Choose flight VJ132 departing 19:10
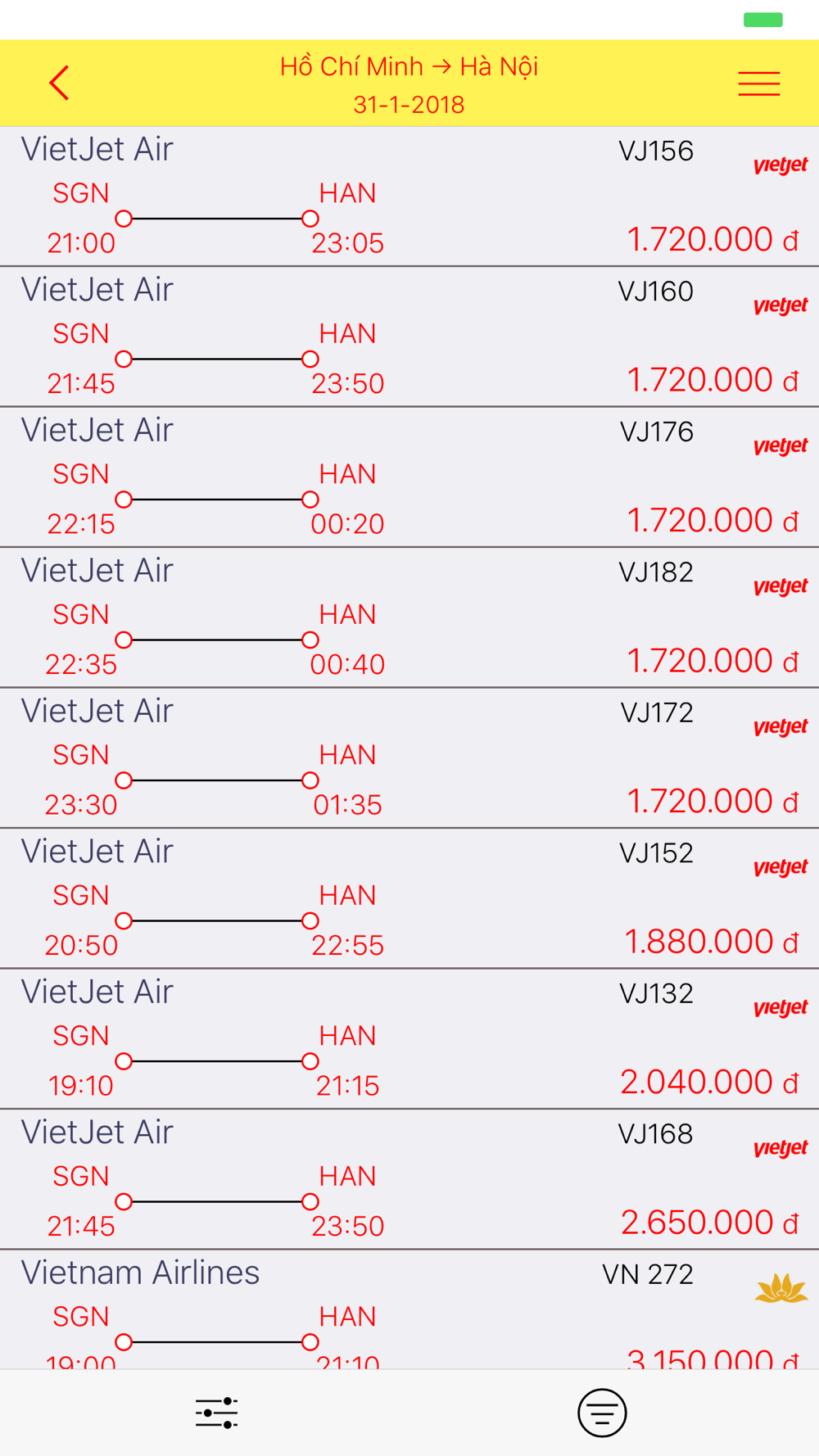Screen dimensions: 819x1456 point(409,1039)
